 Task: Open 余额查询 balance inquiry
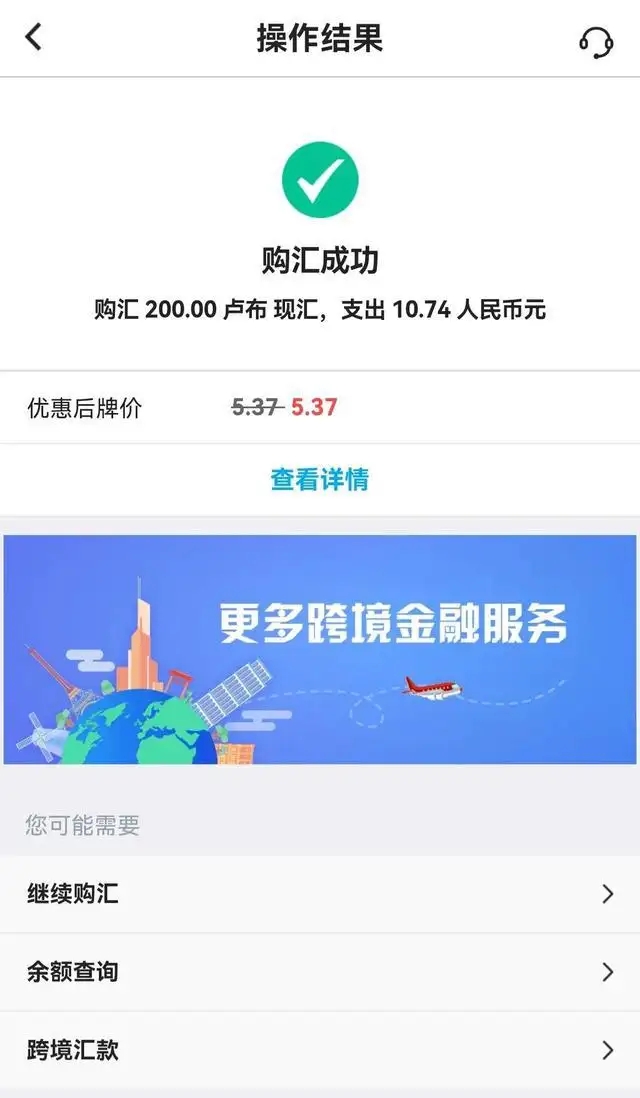pyautogui.click(x=319, y=971)
